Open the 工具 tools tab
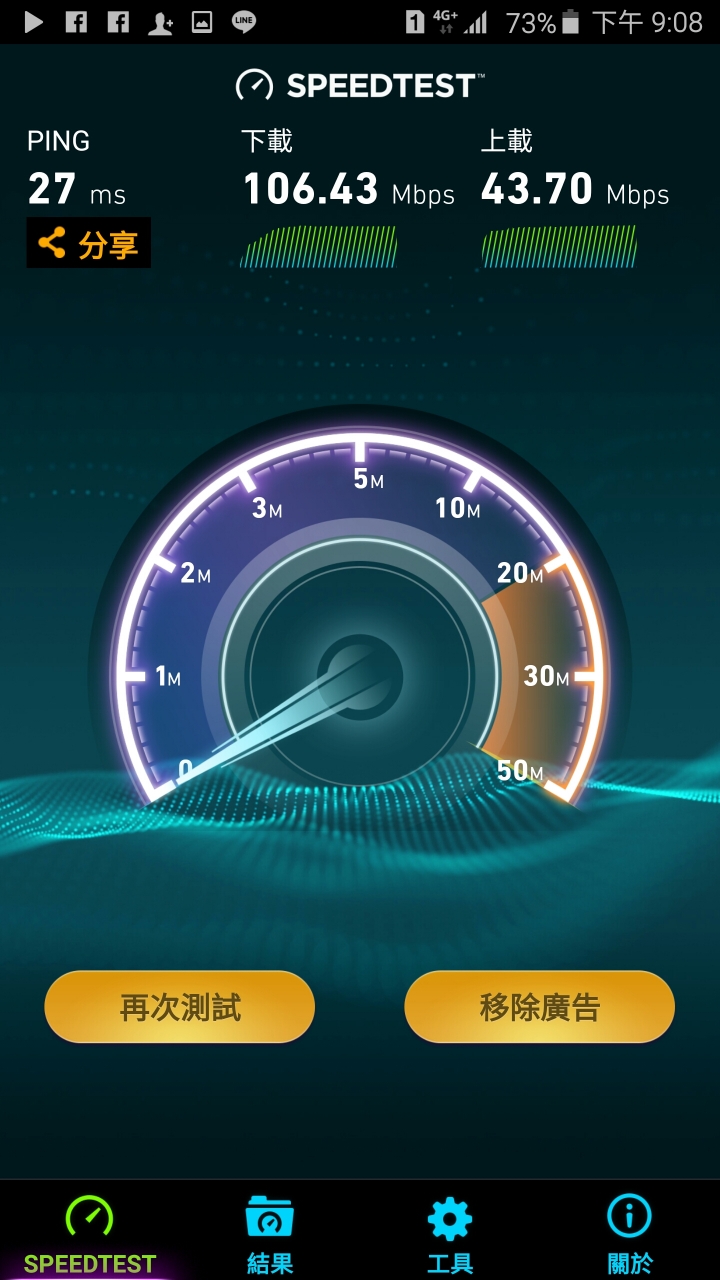Screen dimensions: 720x1280 449,1235
